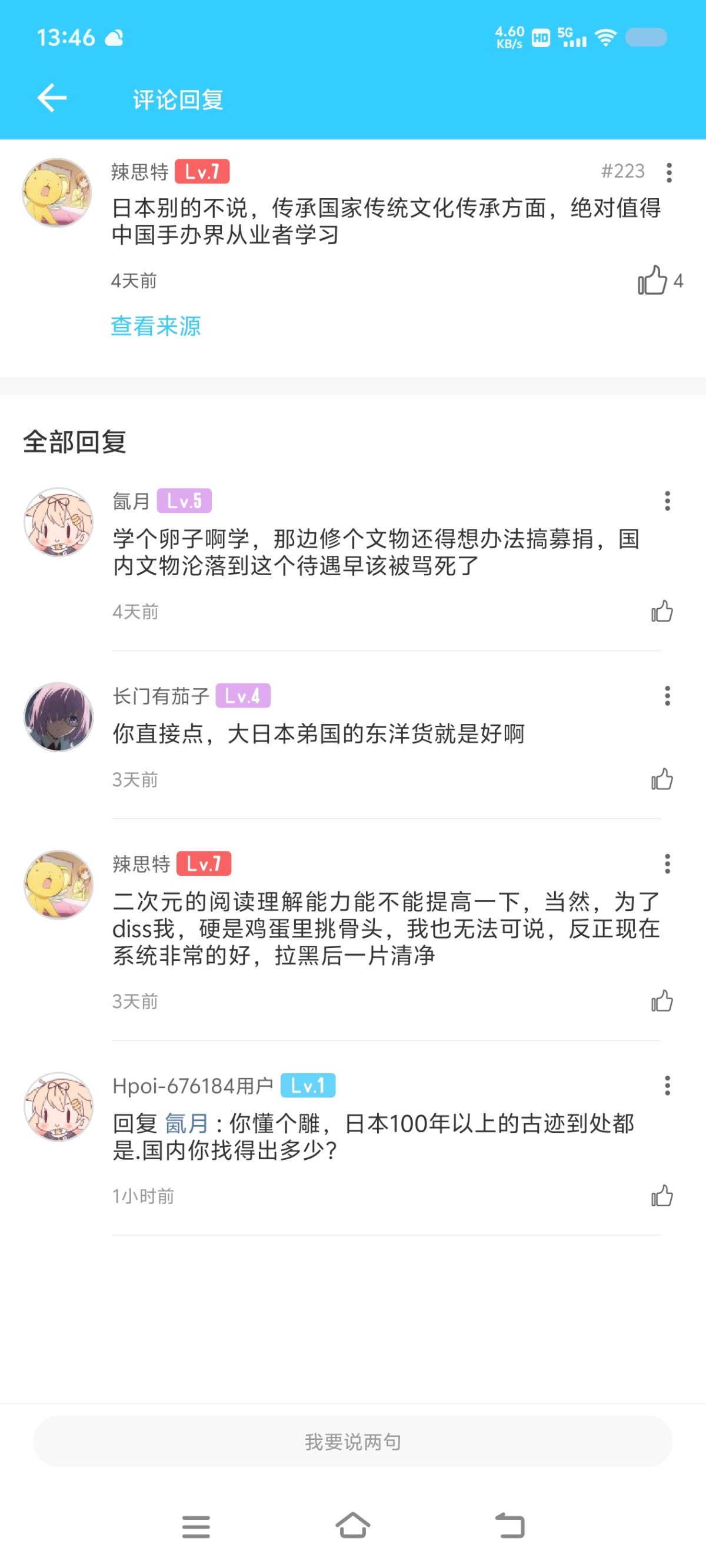
Task: Tap the 我要说两句 comment box
Action: pos(352,1442)
